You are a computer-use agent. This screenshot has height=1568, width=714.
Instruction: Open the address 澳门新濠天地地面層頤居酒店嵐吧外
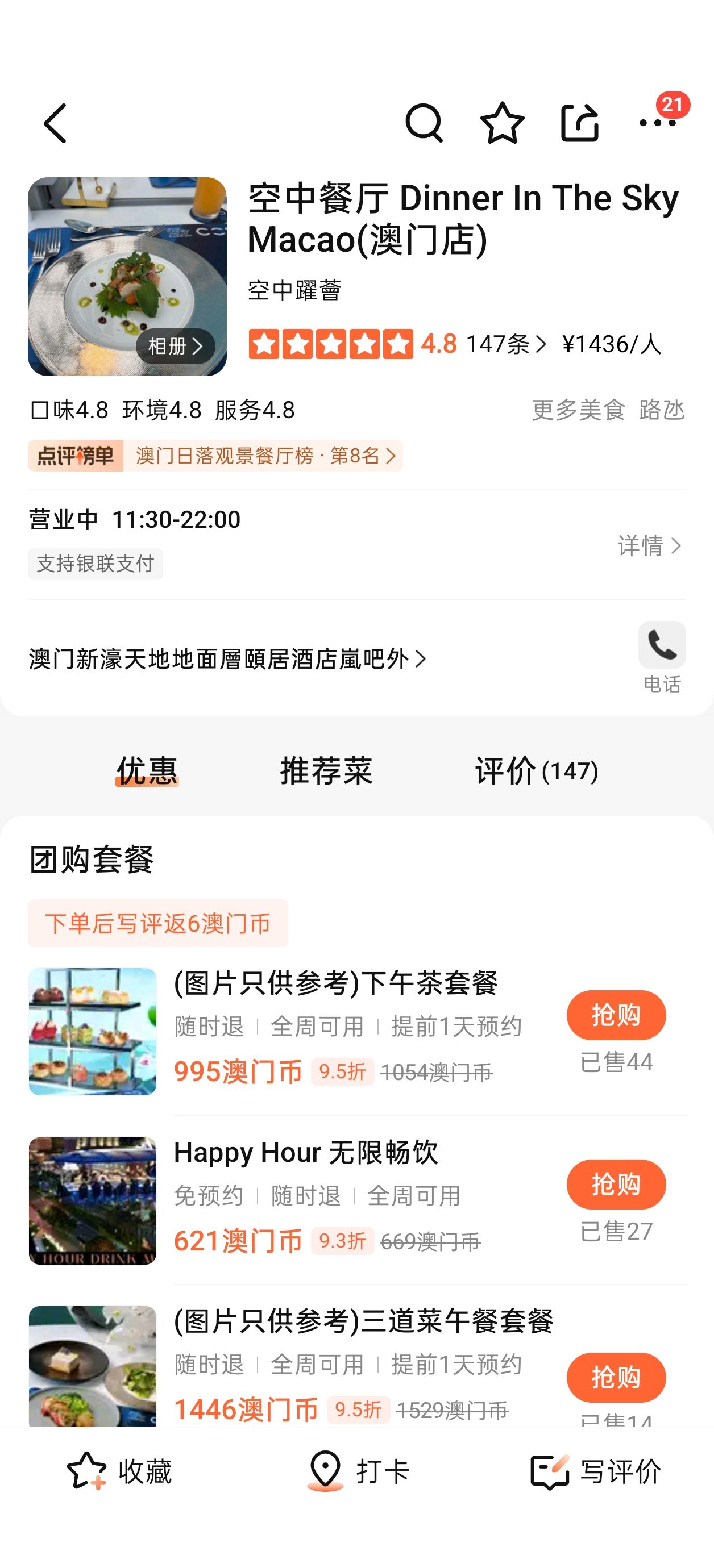coord(228,658)
